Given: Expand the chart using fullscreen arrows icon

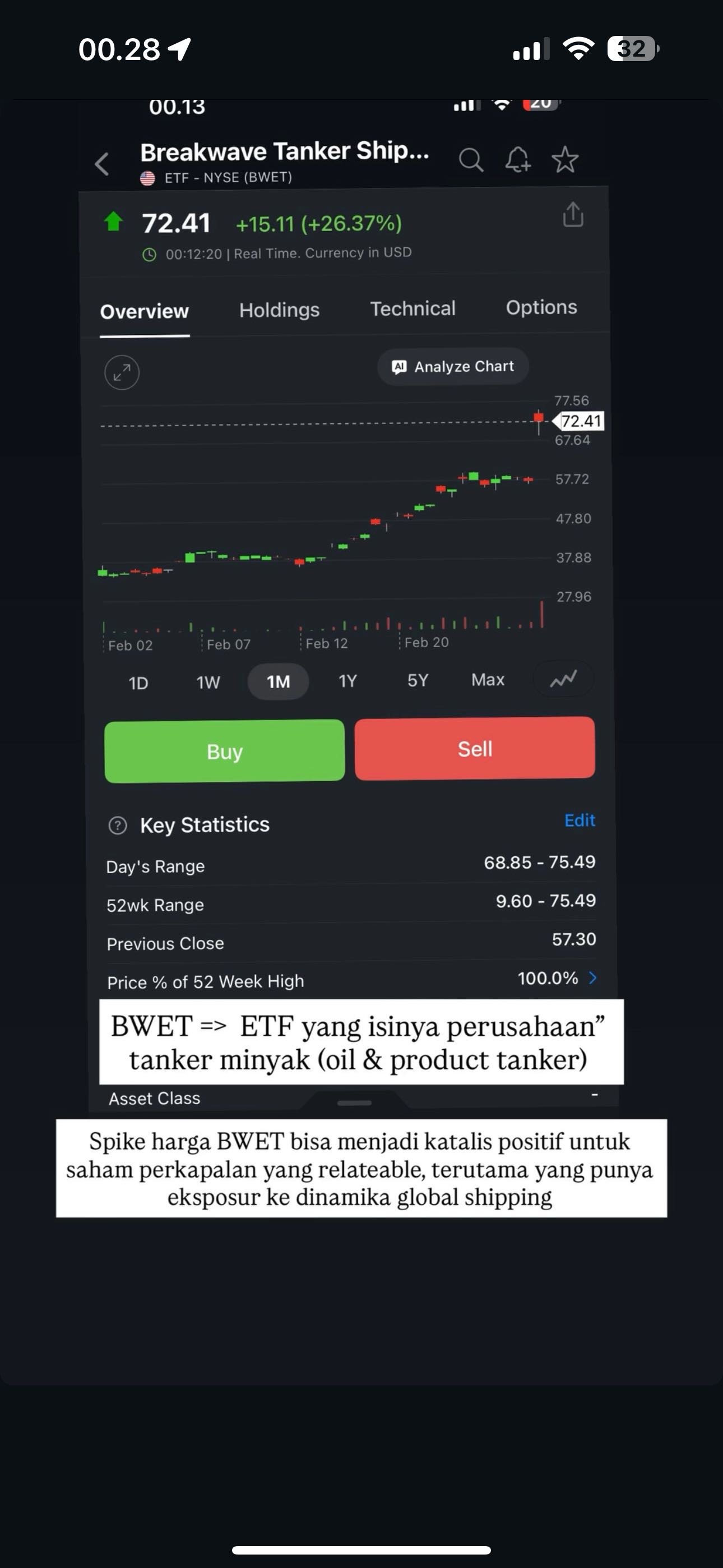Looking at the screenshot, I should [x=121, y=372].
